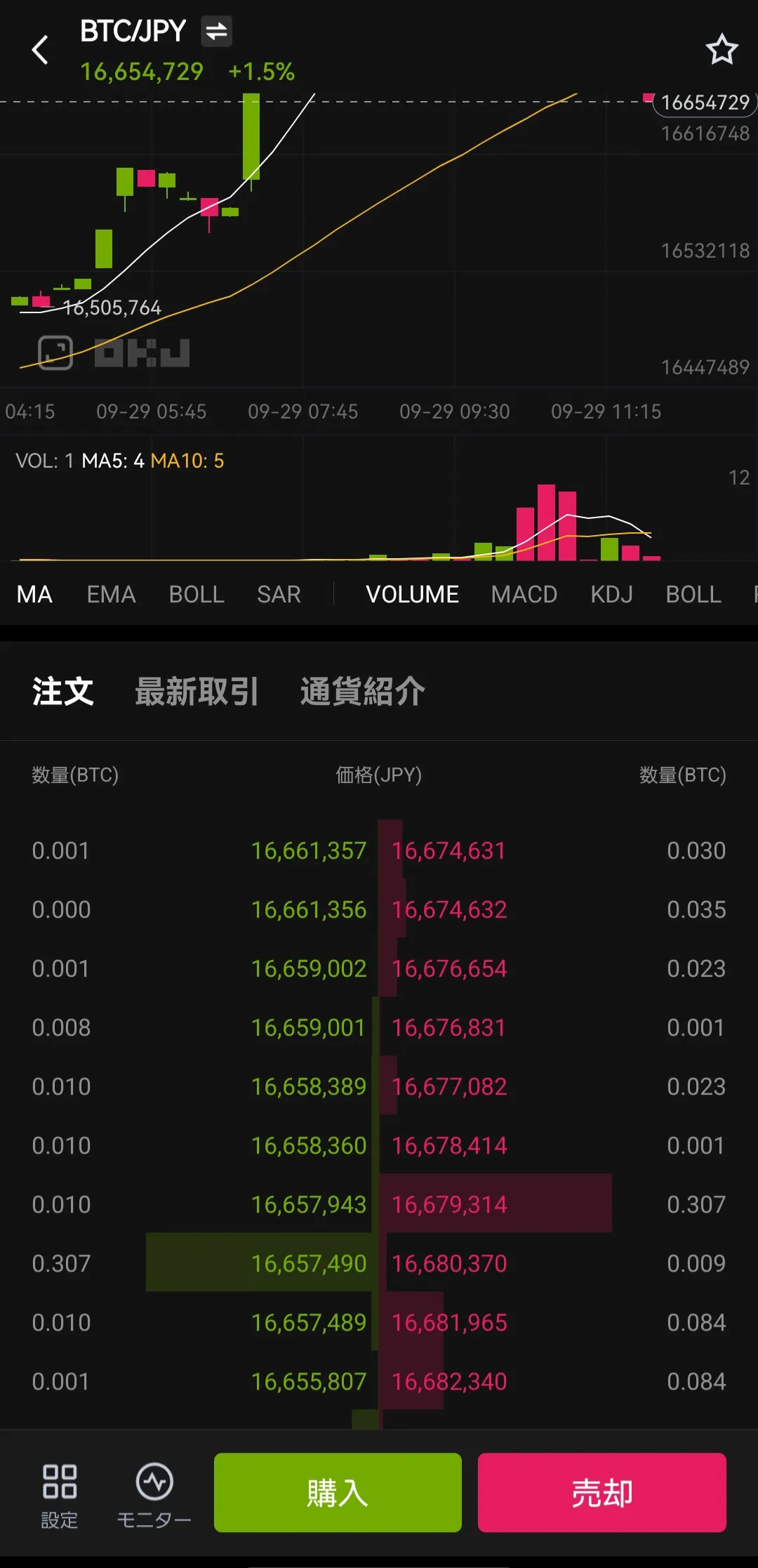Screen dimensions: 758x1568
Task: Open the 注文 order book tab
Action: 63,692
